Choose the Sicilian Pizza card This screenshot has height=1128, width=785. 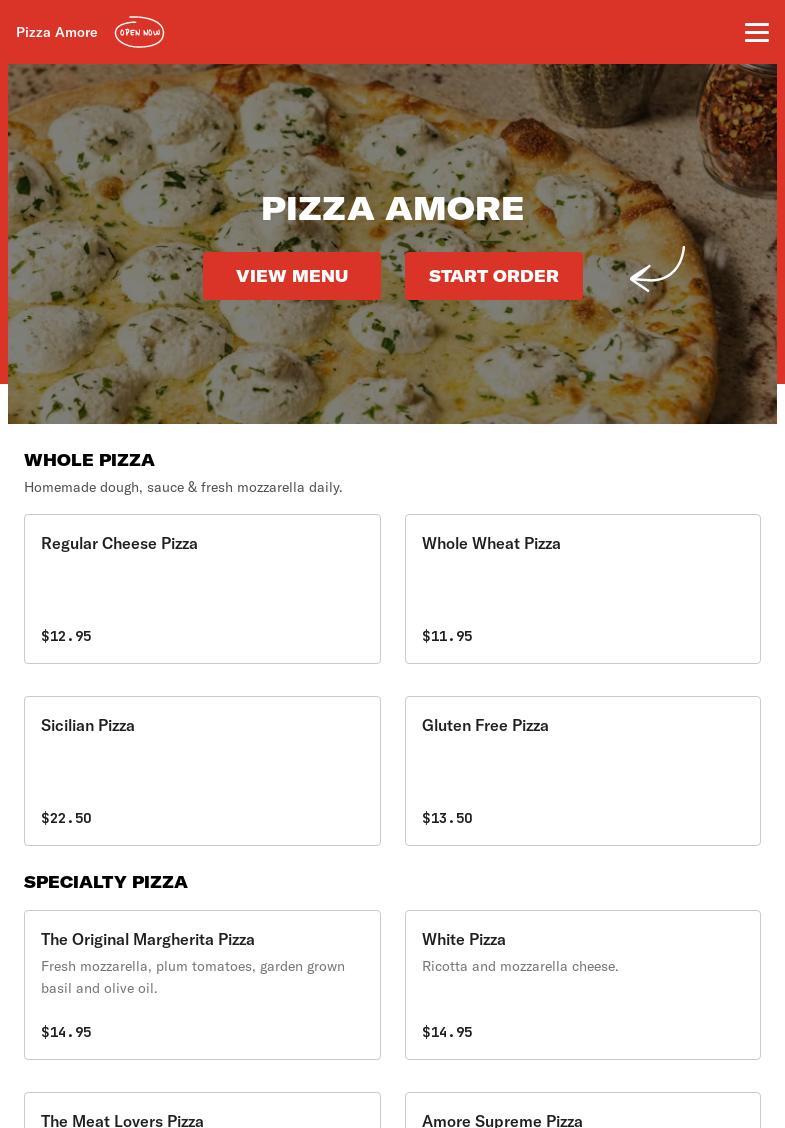point(202,770)
